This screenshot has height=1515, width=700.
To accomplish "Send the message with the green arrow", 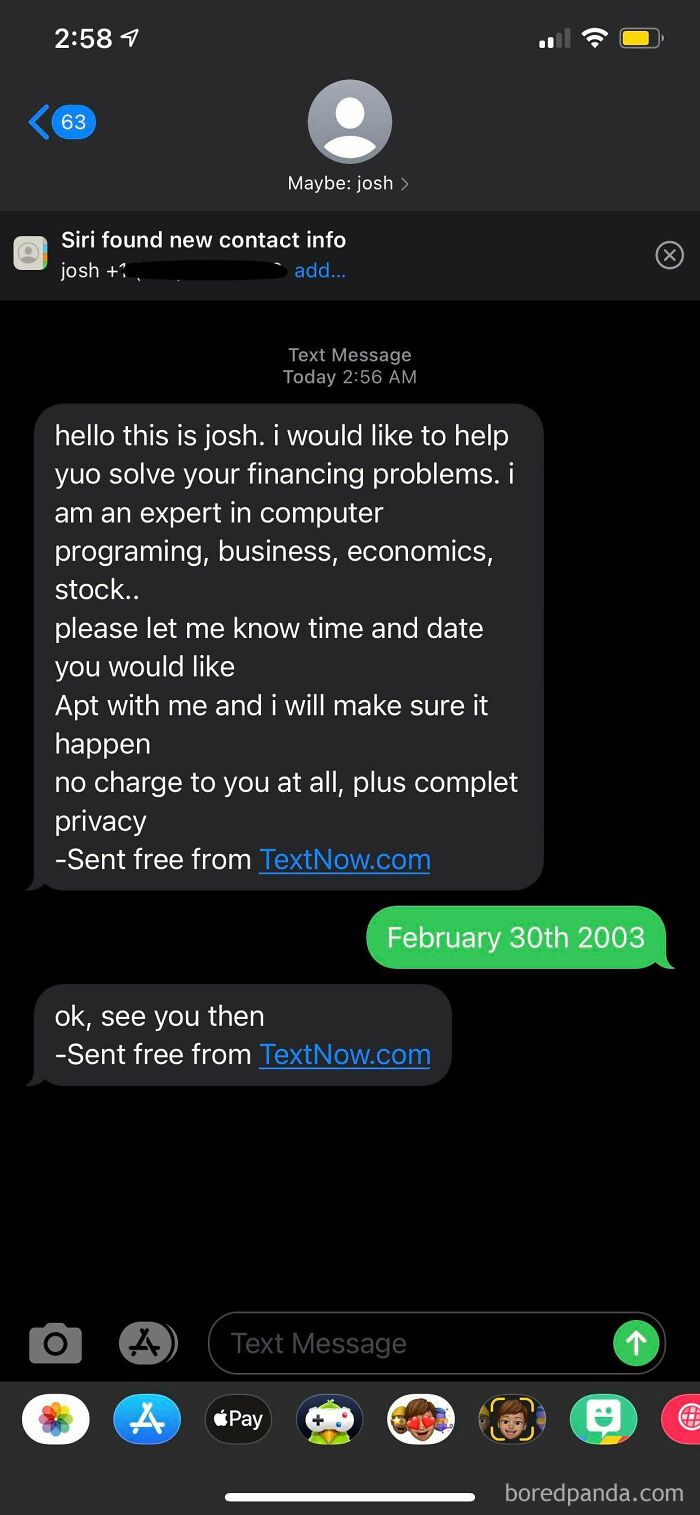I will coord(636,1343).
